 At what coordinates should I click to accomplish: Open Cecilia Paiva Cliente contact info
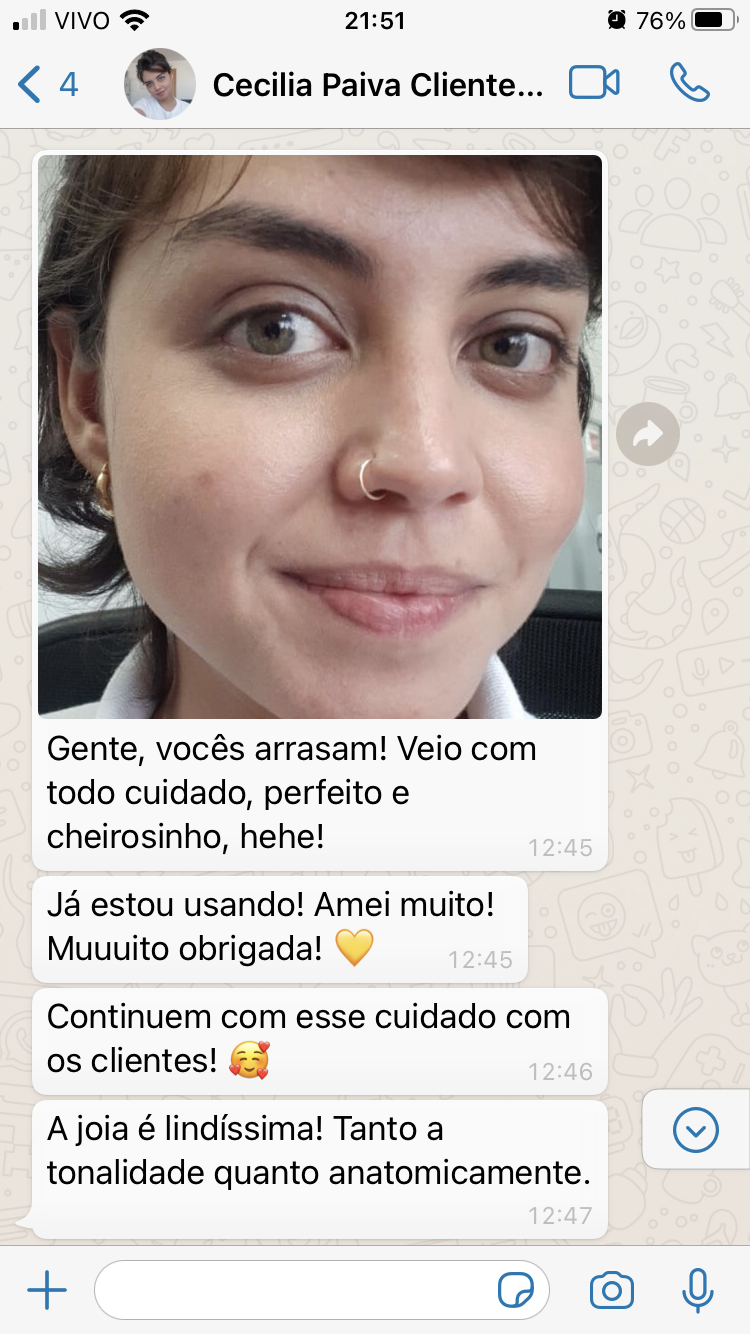[x=377, y=85]
